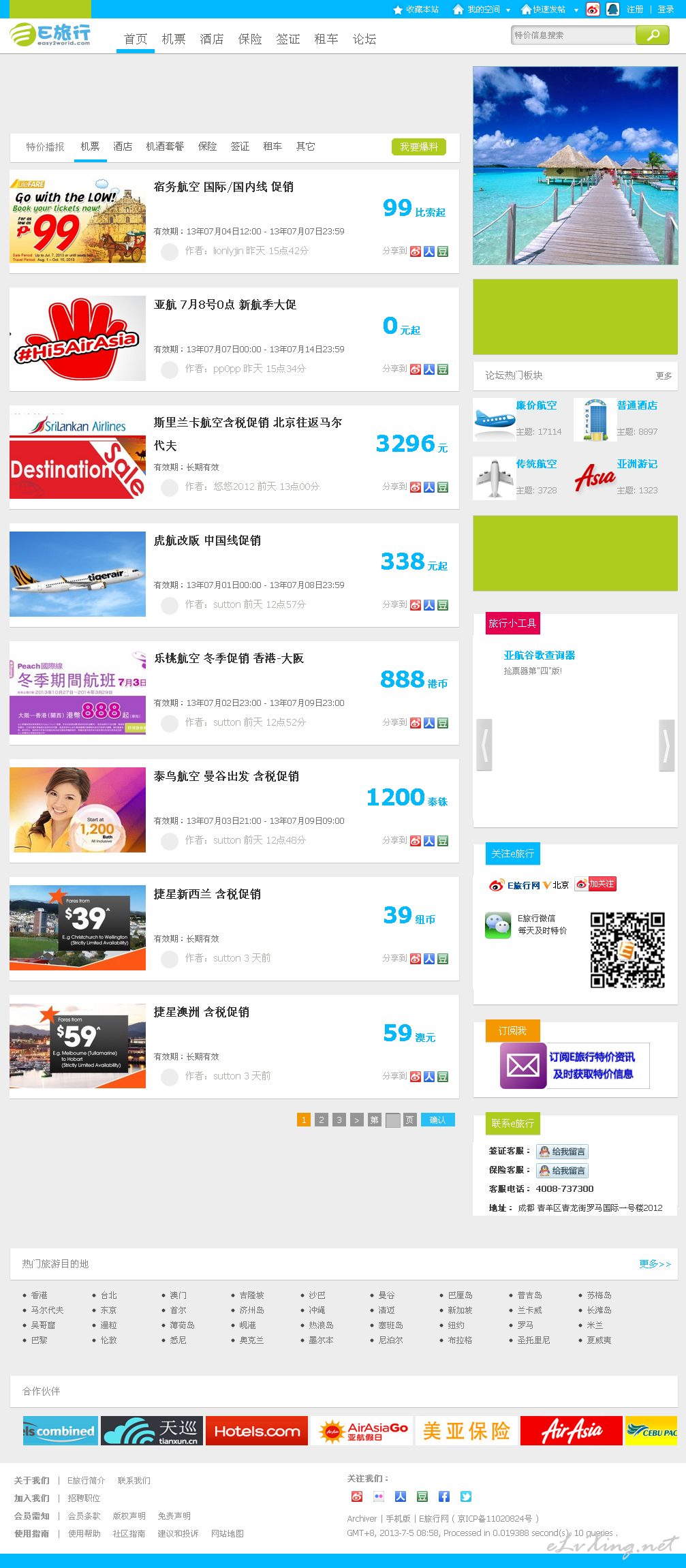This screenshot has width=686, height=1568.
Task: Select the 特价播报 tab
Action: click(x=45, y=147)
